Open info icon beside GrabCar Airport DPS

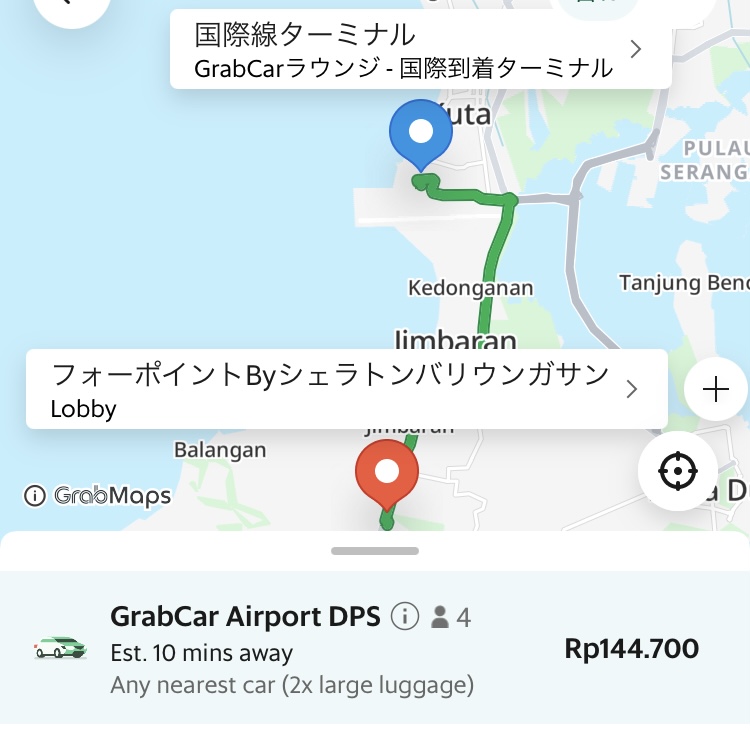click(404, 617)
